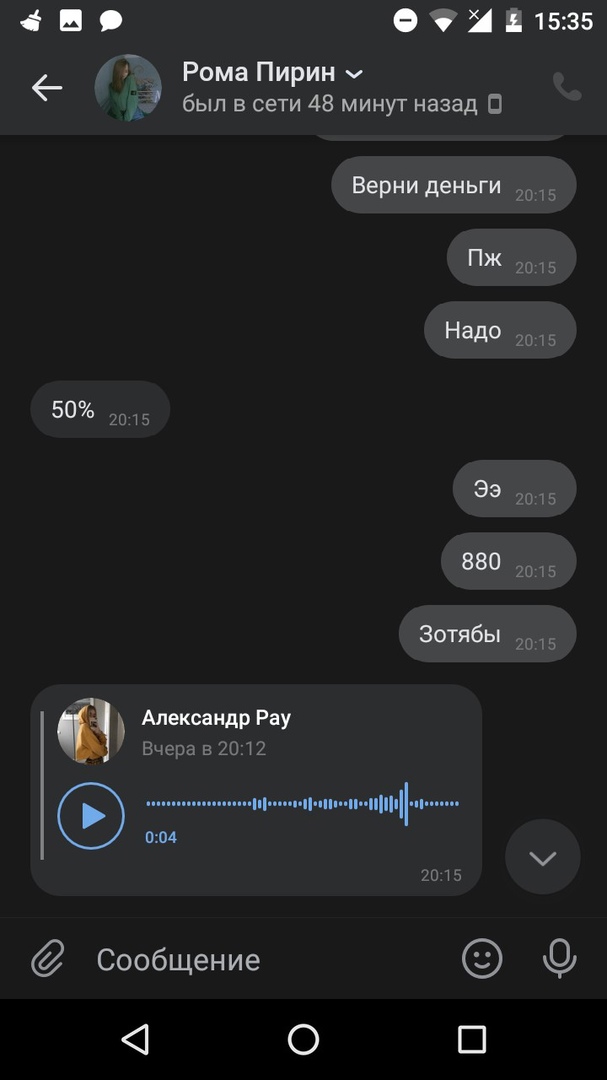Expand the Рома Пирин chat title dropdown
This screenshot has height=1080, width=607.
click(x=354, y=73)
